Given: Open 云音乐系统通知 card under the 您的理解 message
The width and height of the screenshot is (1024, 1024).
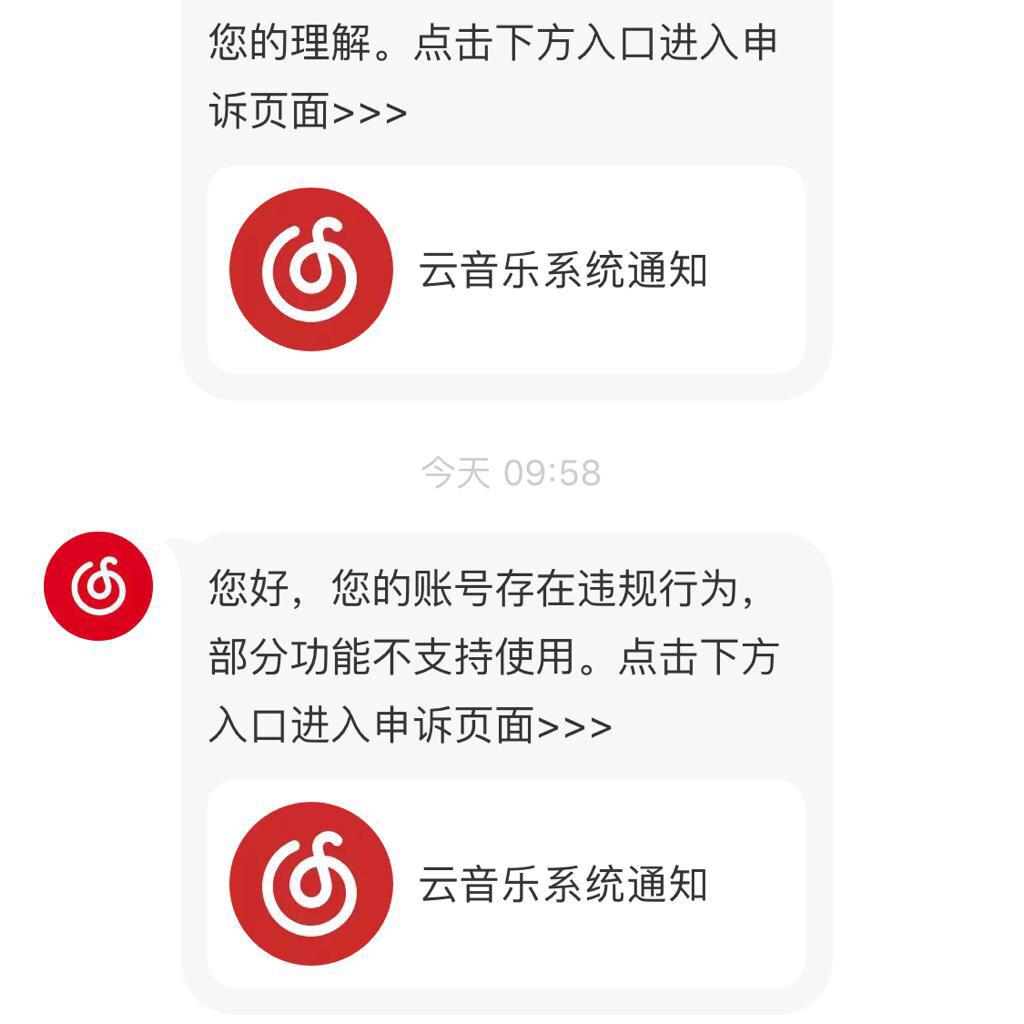Looking at the screenshot, I should (x=506, y=270).
